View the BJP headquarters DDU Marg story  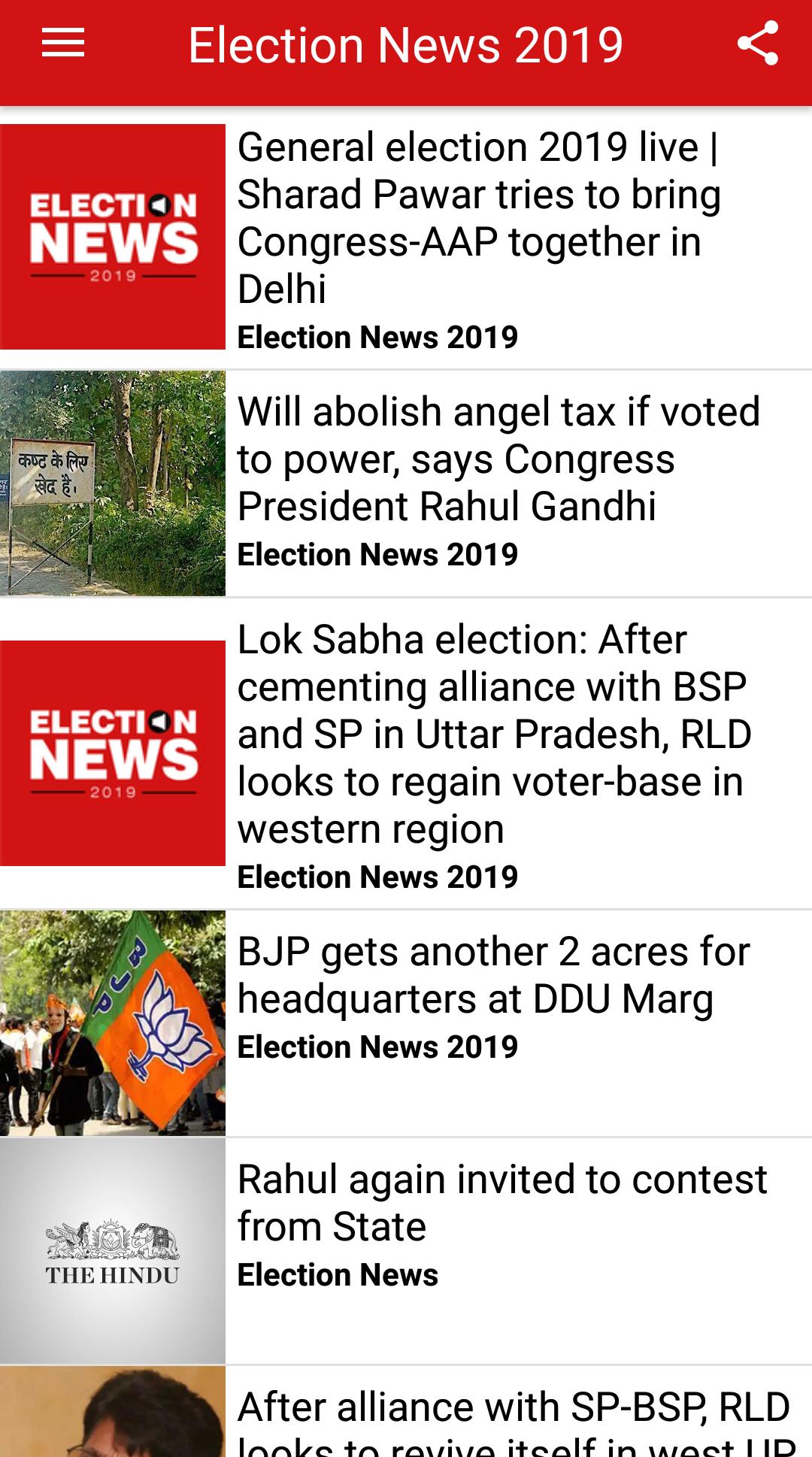[x=493, y=976]
